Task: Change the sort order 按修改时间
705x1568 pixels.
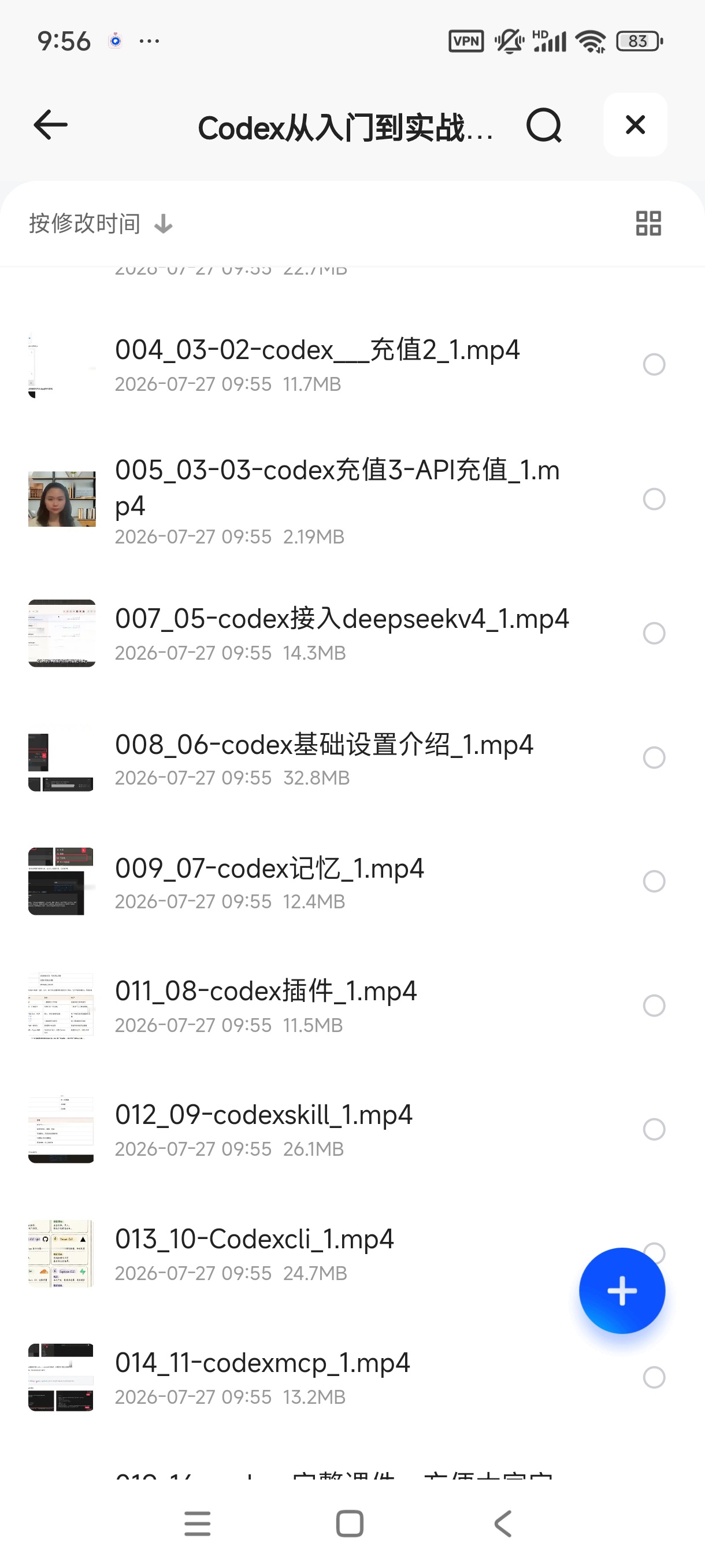Action: [x=101, y=223]
